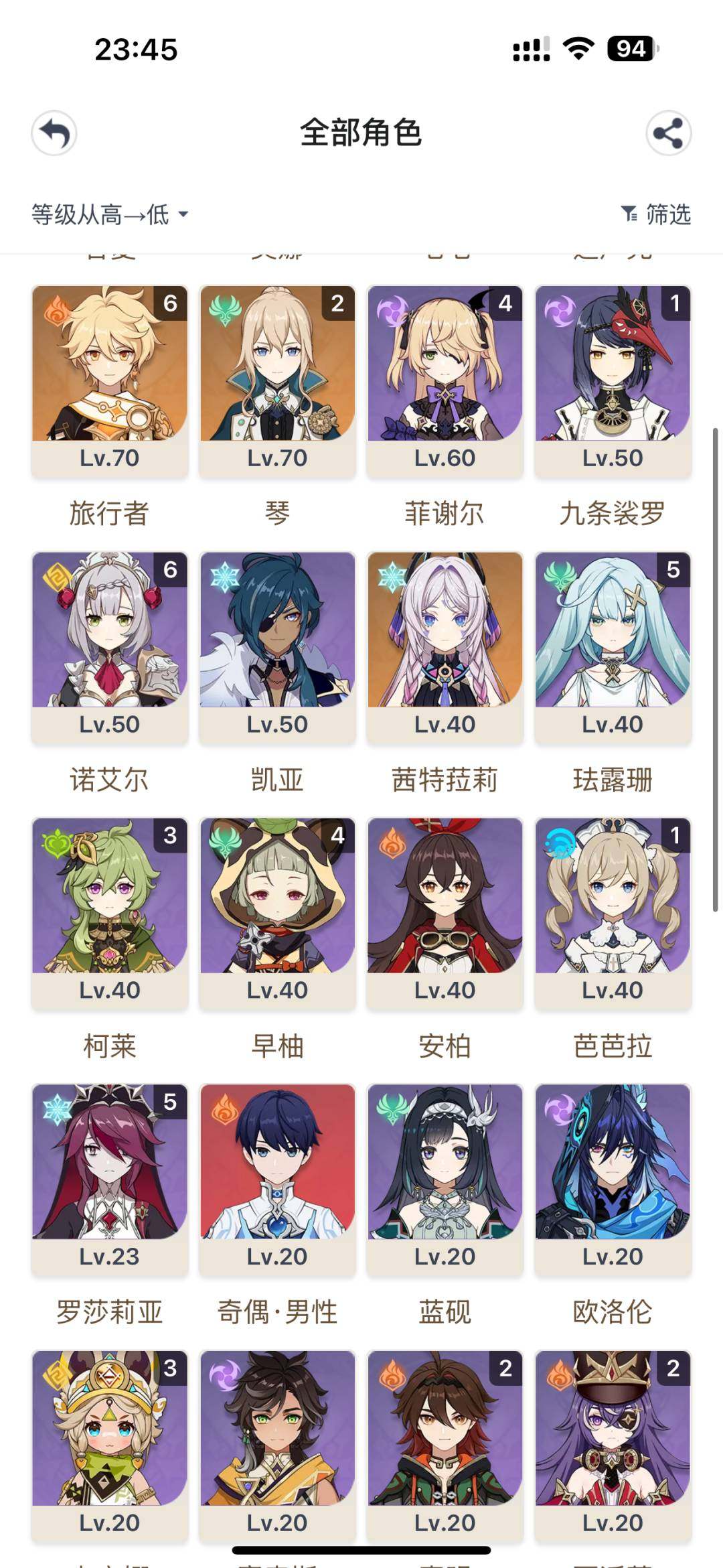The image size is (723, 1568).
Task: Tap the character name 蓝砚
Action: pyautogui.click(x=443, y=1311)
